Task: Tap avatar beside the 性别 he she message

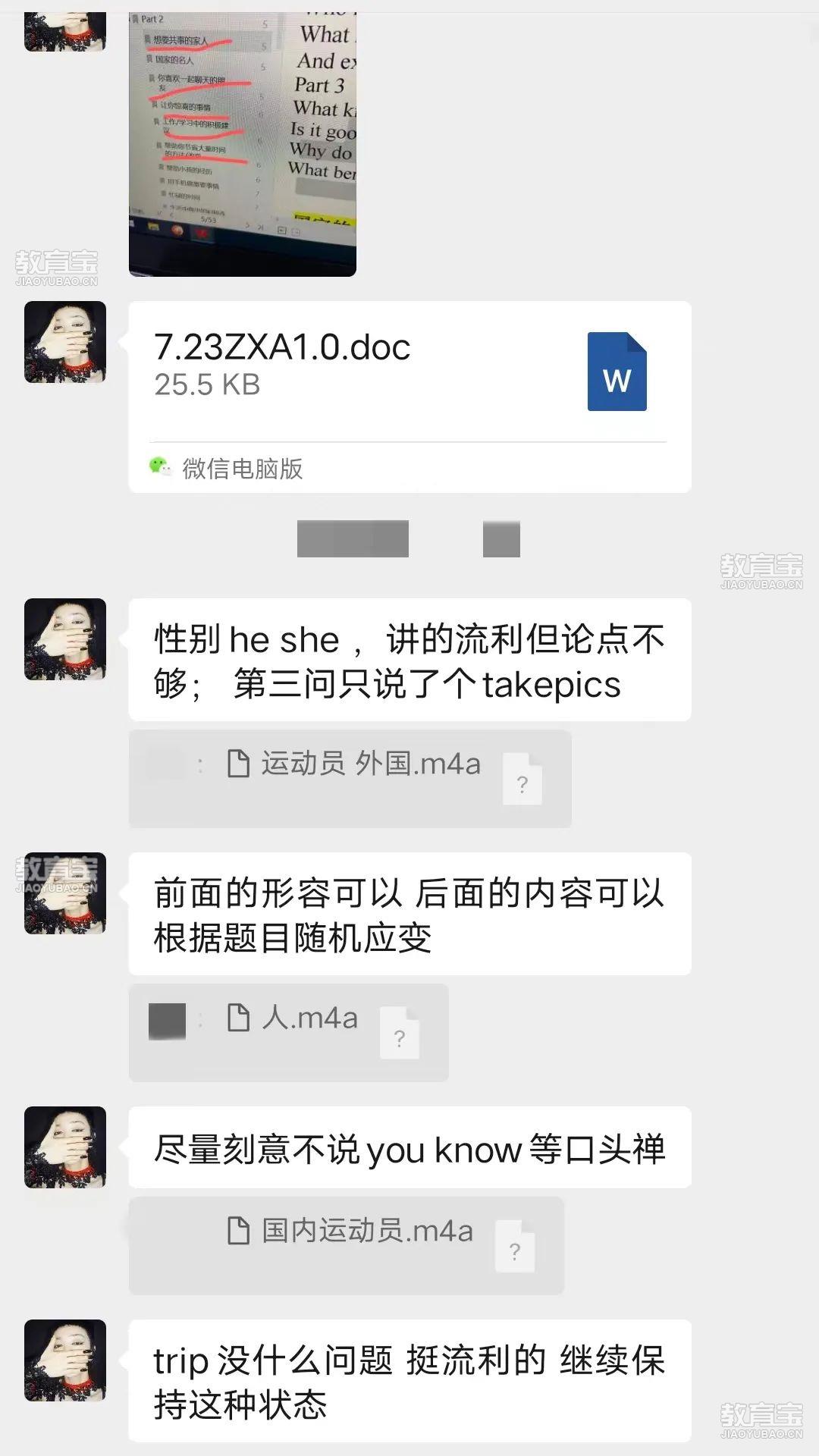Action: [x=65, y=639]
